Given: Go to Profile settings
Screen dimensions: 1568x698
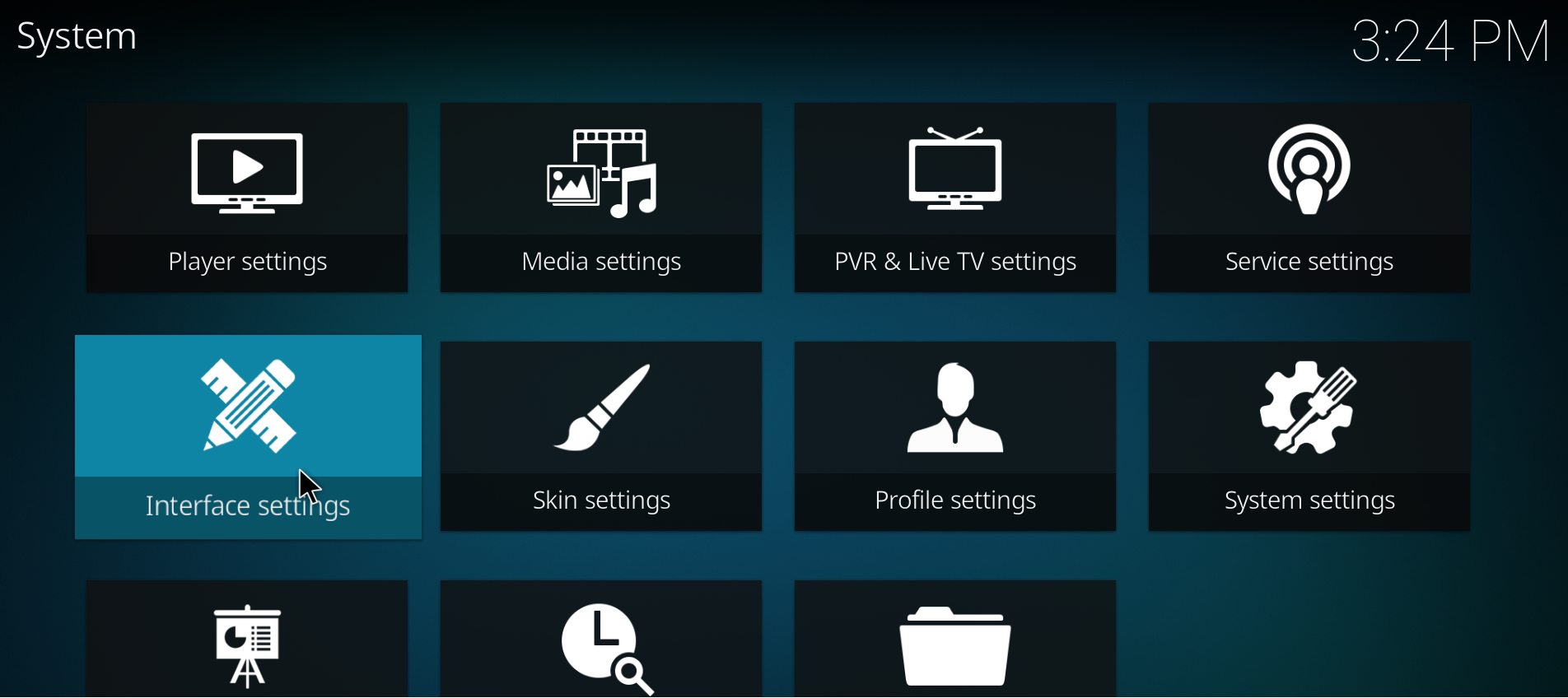Looking at the screenshot, I should [955, 436].
